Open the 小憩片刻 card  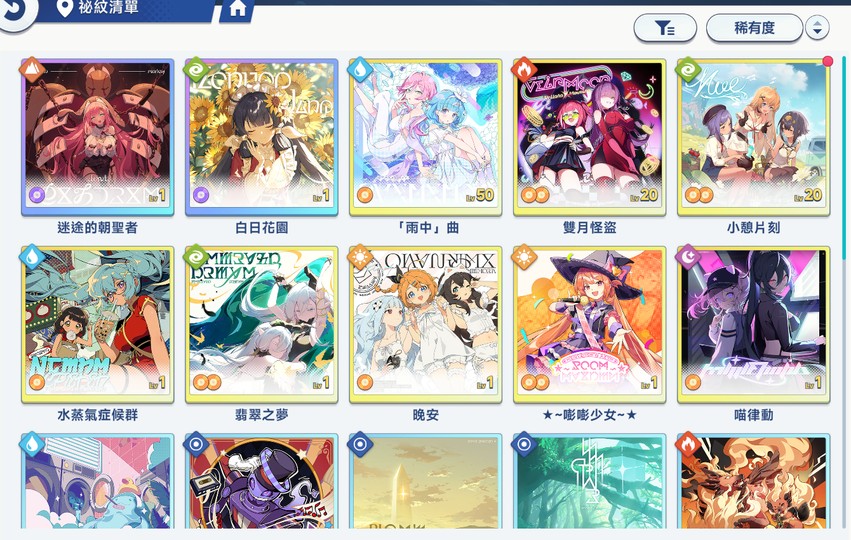click(x=753, y=136)
